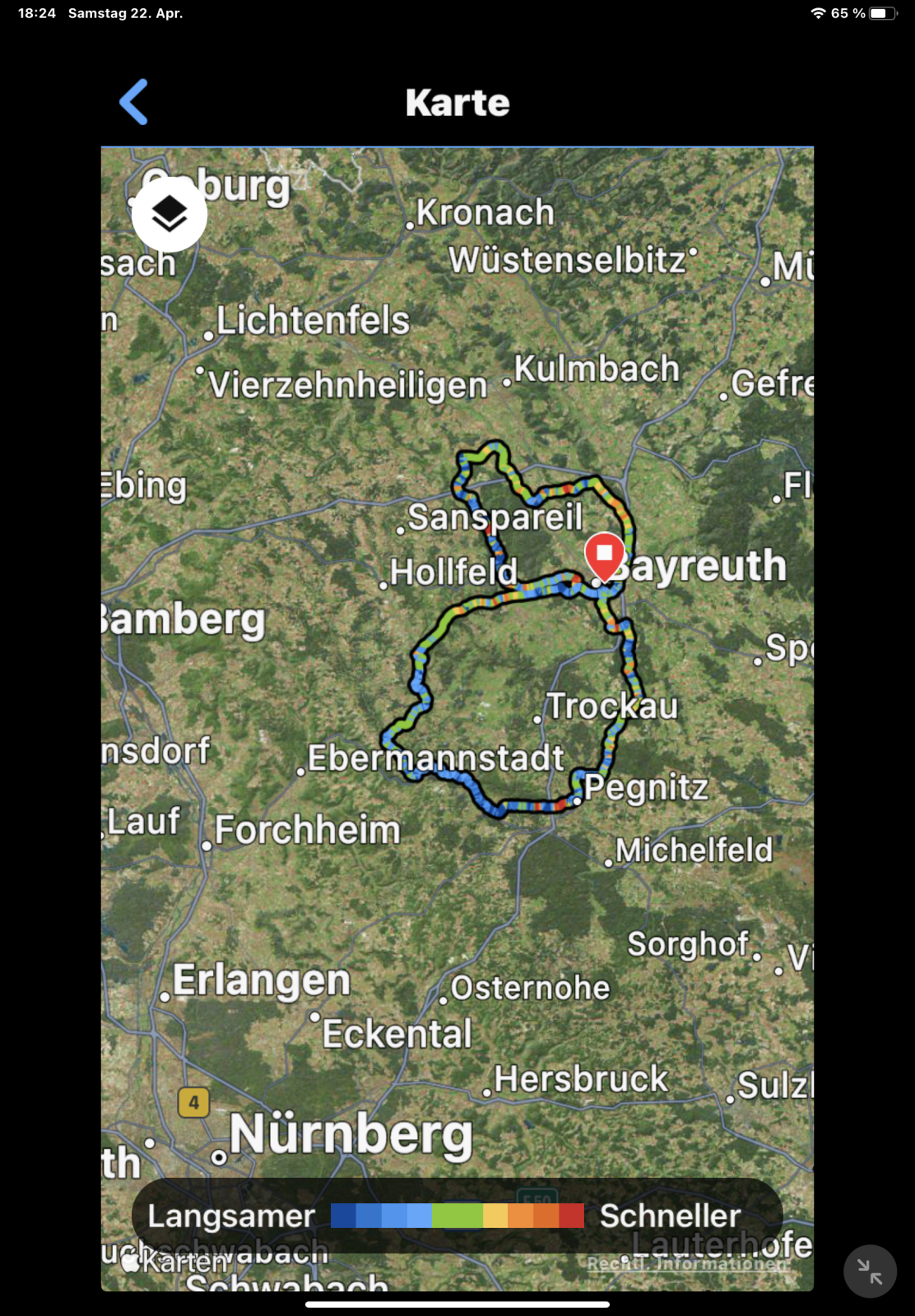
Task: Open the Rechtl. Informationen link
Action: (687, 1264)
